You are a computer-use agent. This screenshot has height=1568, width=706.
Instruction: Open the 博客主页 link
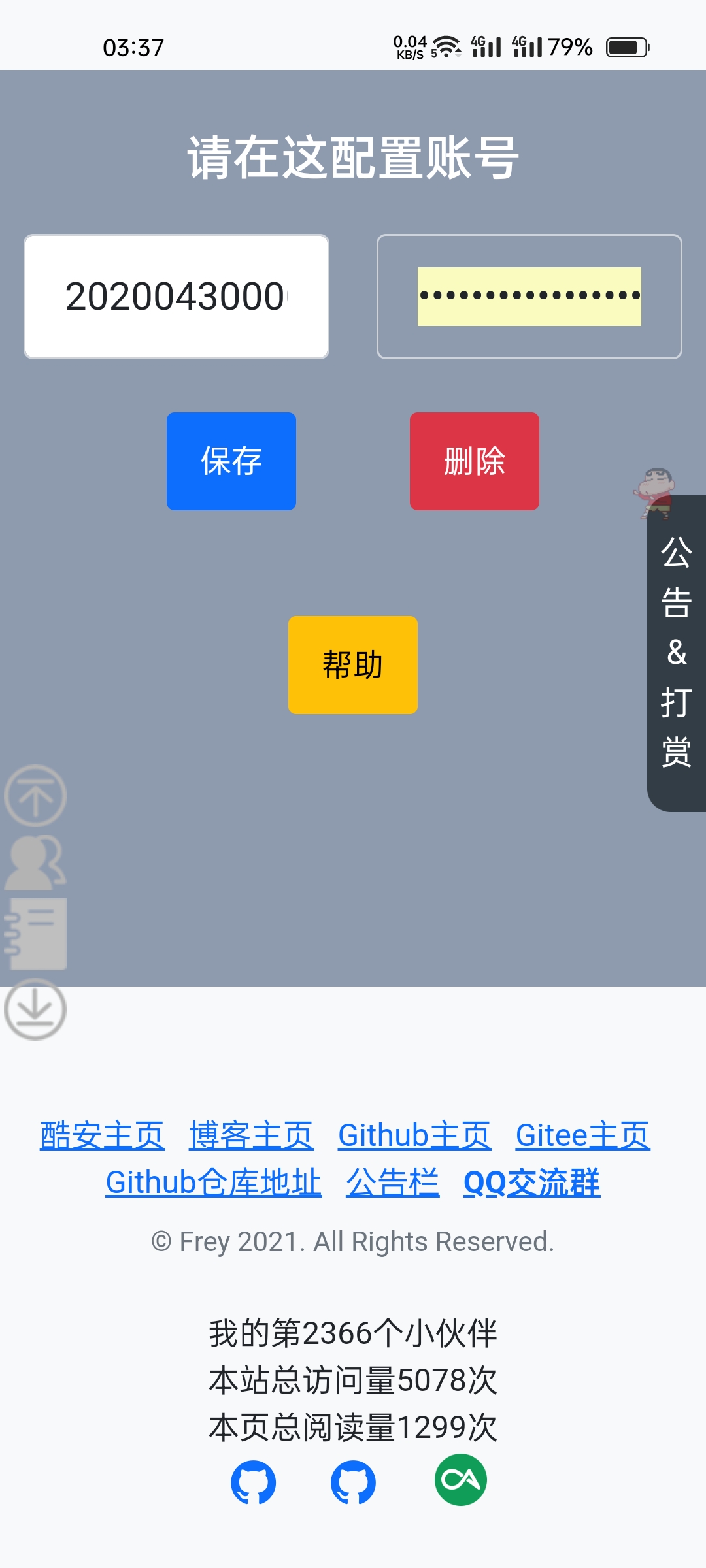click(252, 1135)
